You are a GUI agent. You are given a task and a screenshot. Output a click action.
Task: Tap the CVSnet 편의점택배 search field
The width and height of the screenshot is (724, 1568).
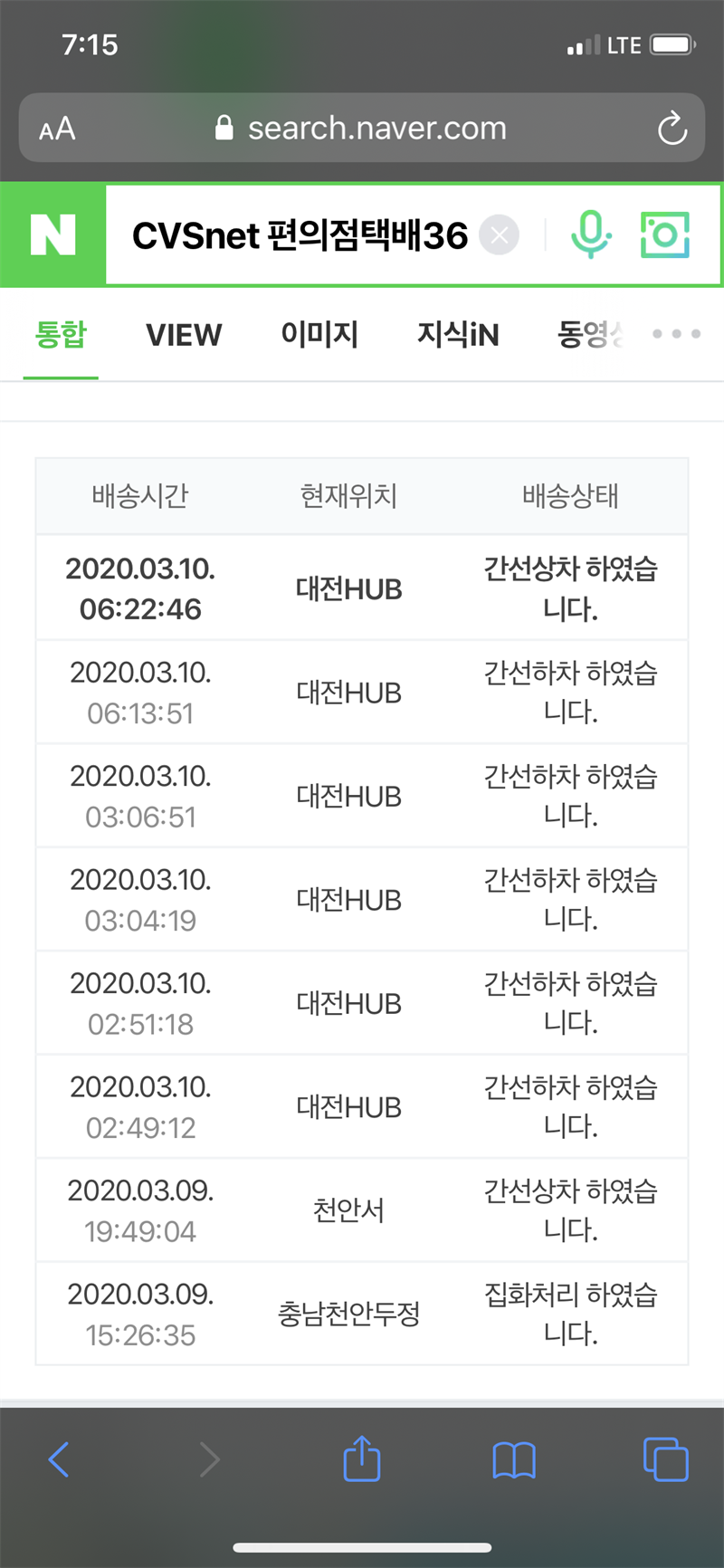coord(299,236)
